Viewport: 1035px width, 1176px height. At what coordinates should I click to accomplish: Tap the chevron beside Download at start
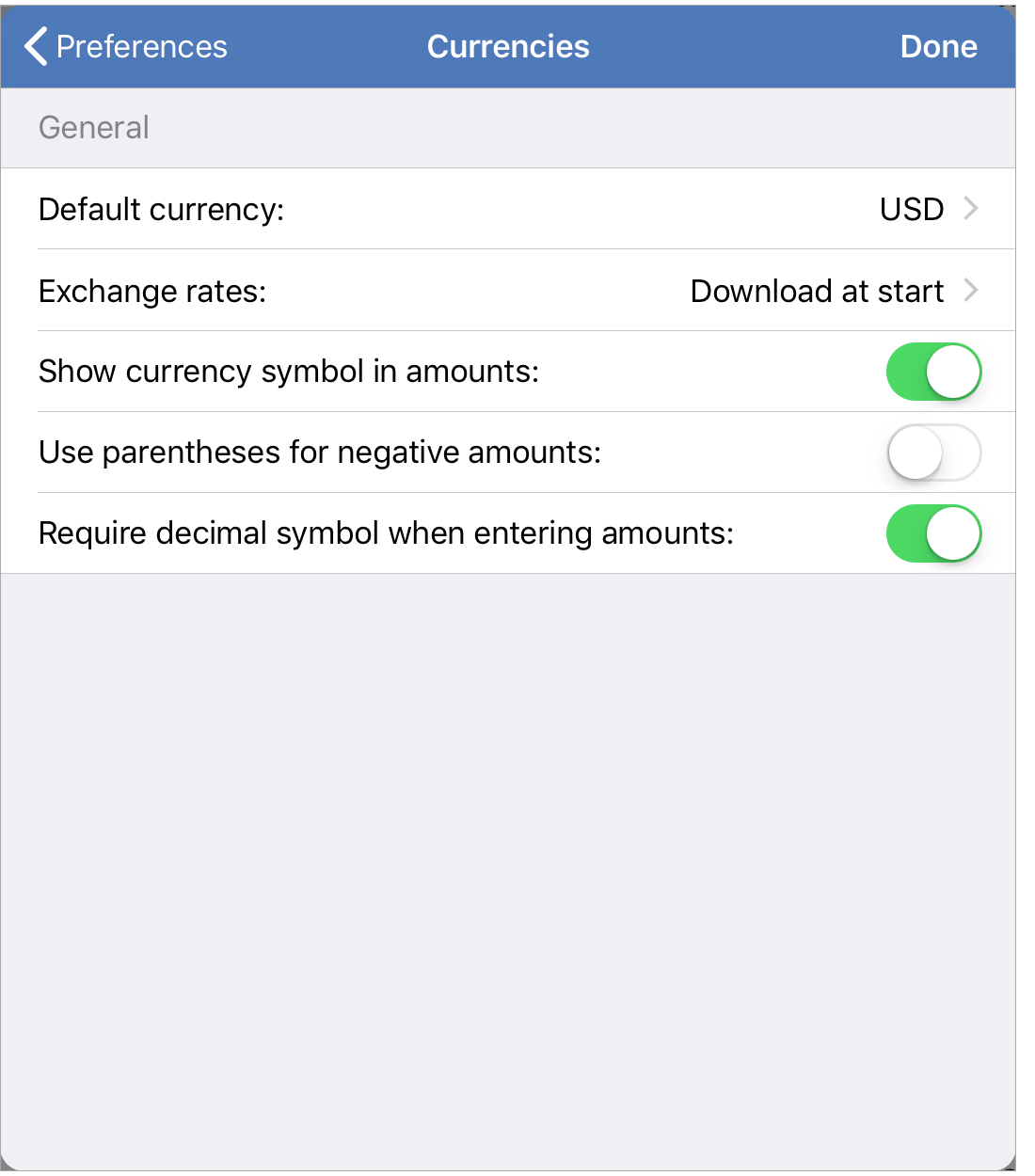click(x=970, y=291)
